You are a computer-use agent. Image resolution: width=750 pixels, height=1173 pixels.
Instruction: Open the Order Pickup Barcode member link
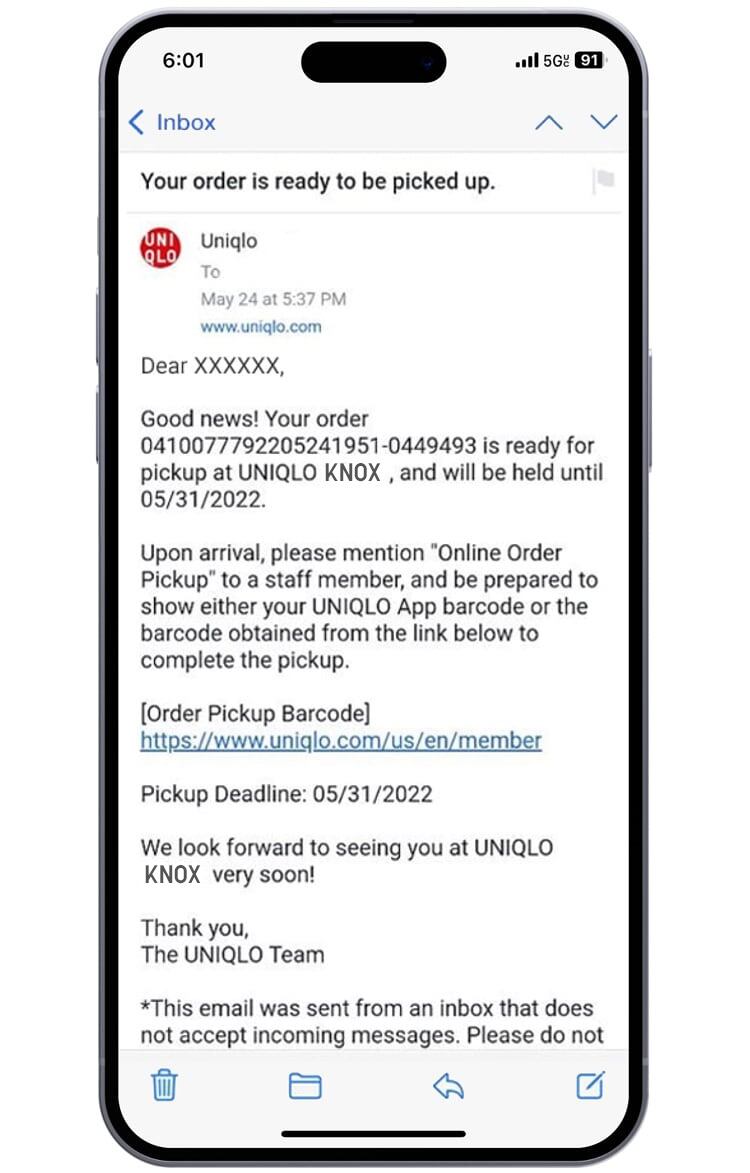[341, 741]
